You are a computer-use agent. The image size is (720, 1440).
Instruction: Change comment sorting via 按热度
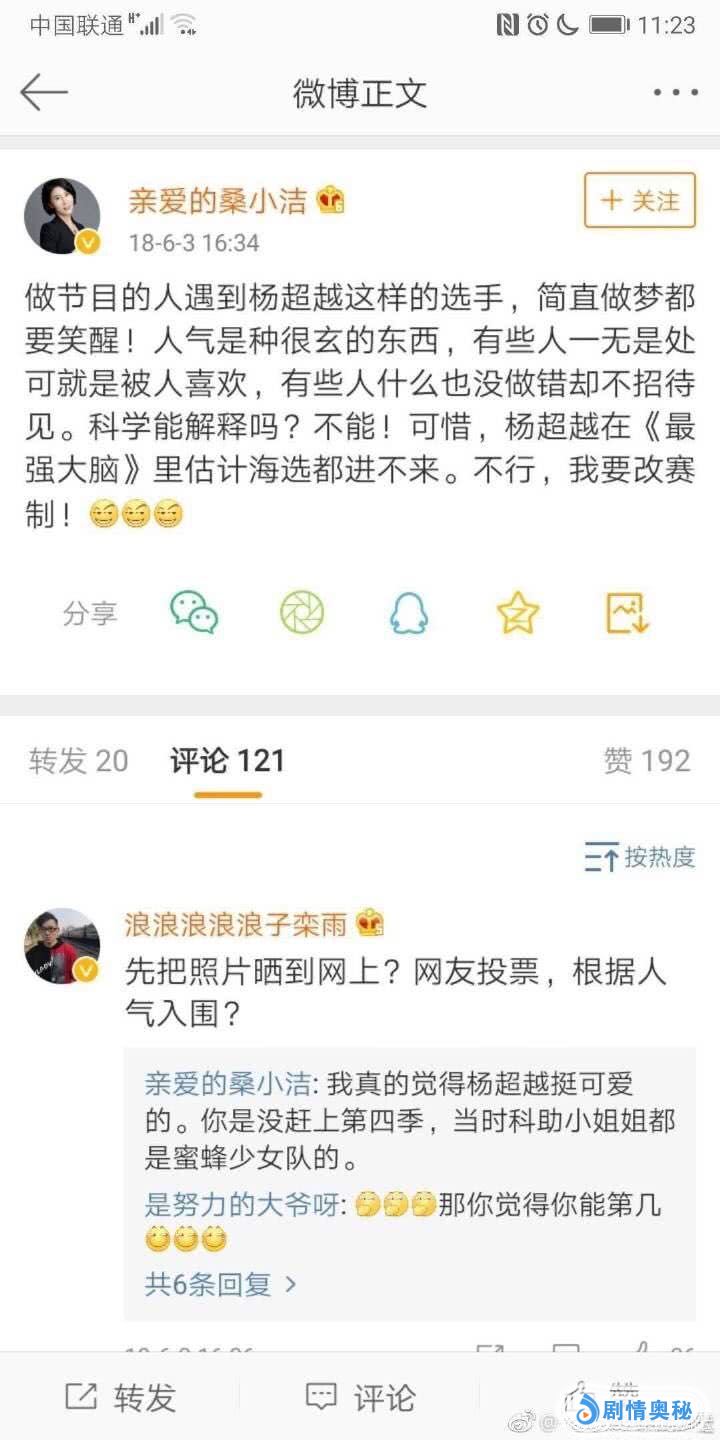pos(640,857)
